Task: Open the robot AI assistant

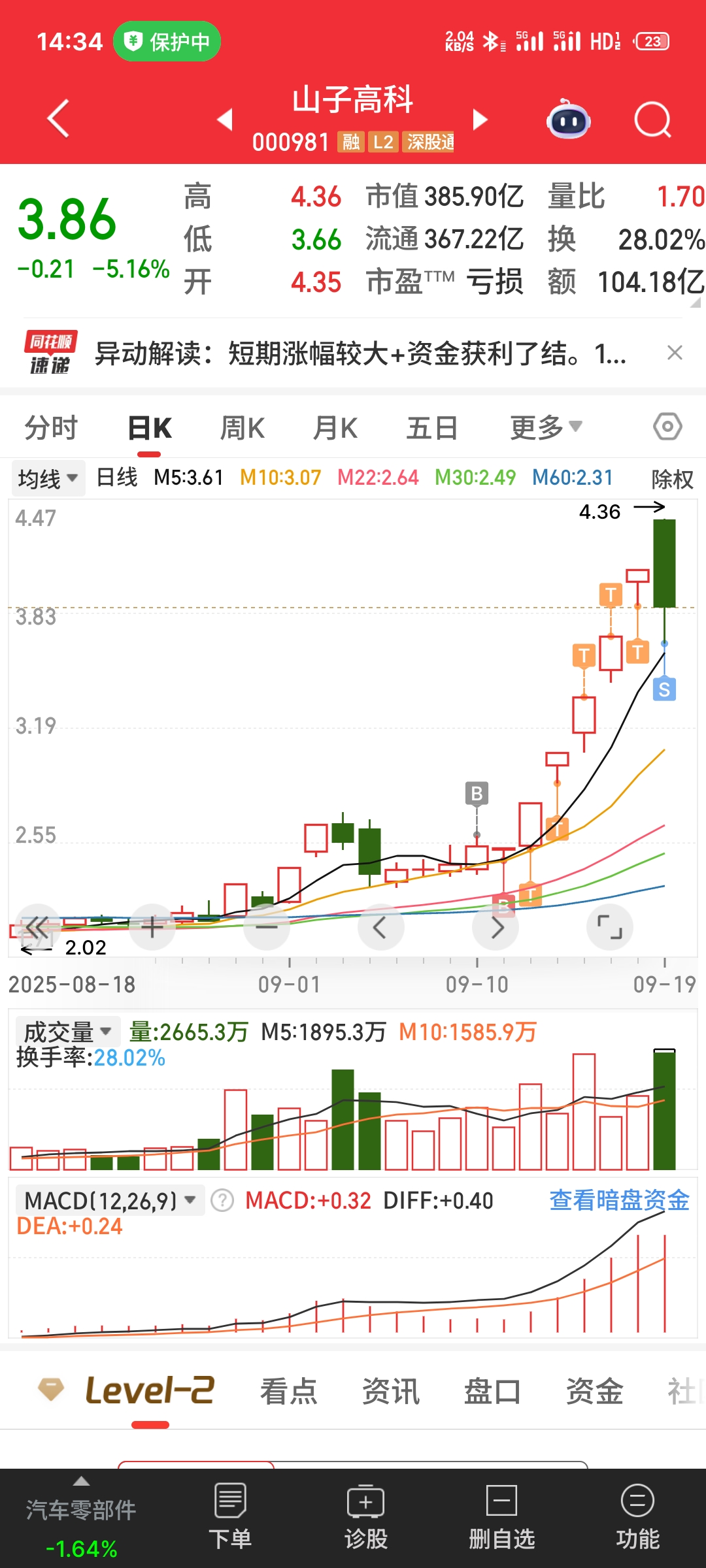Action: [x=568, y=120]
